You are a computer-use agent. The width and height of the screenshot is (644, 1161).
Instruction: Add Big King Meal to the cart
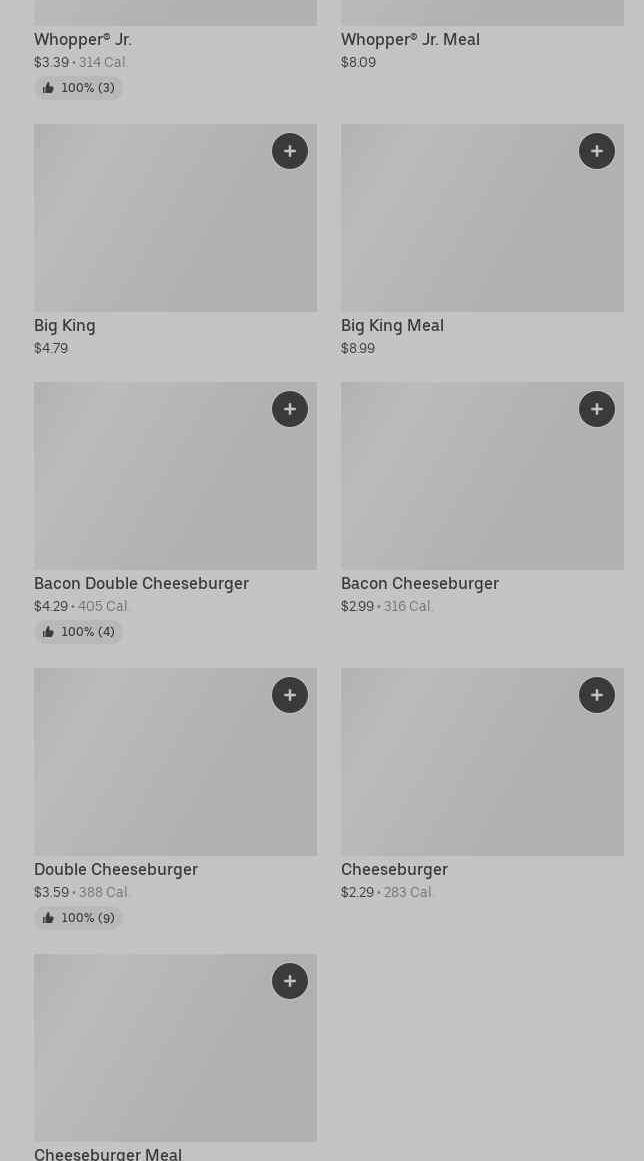597,151
